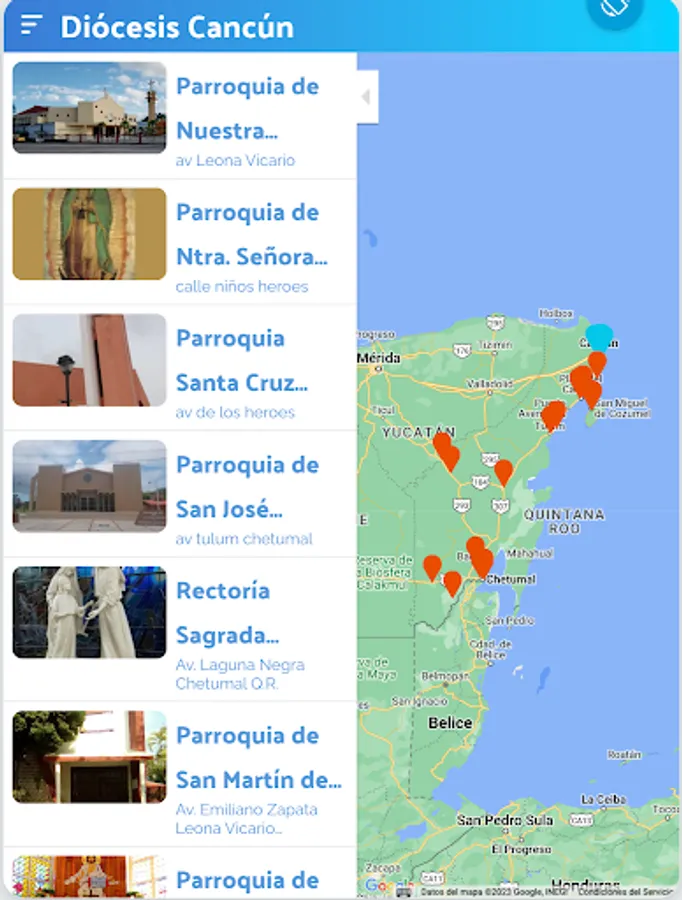Select the orange map pin nearest Chetumal

coord(482,562)
